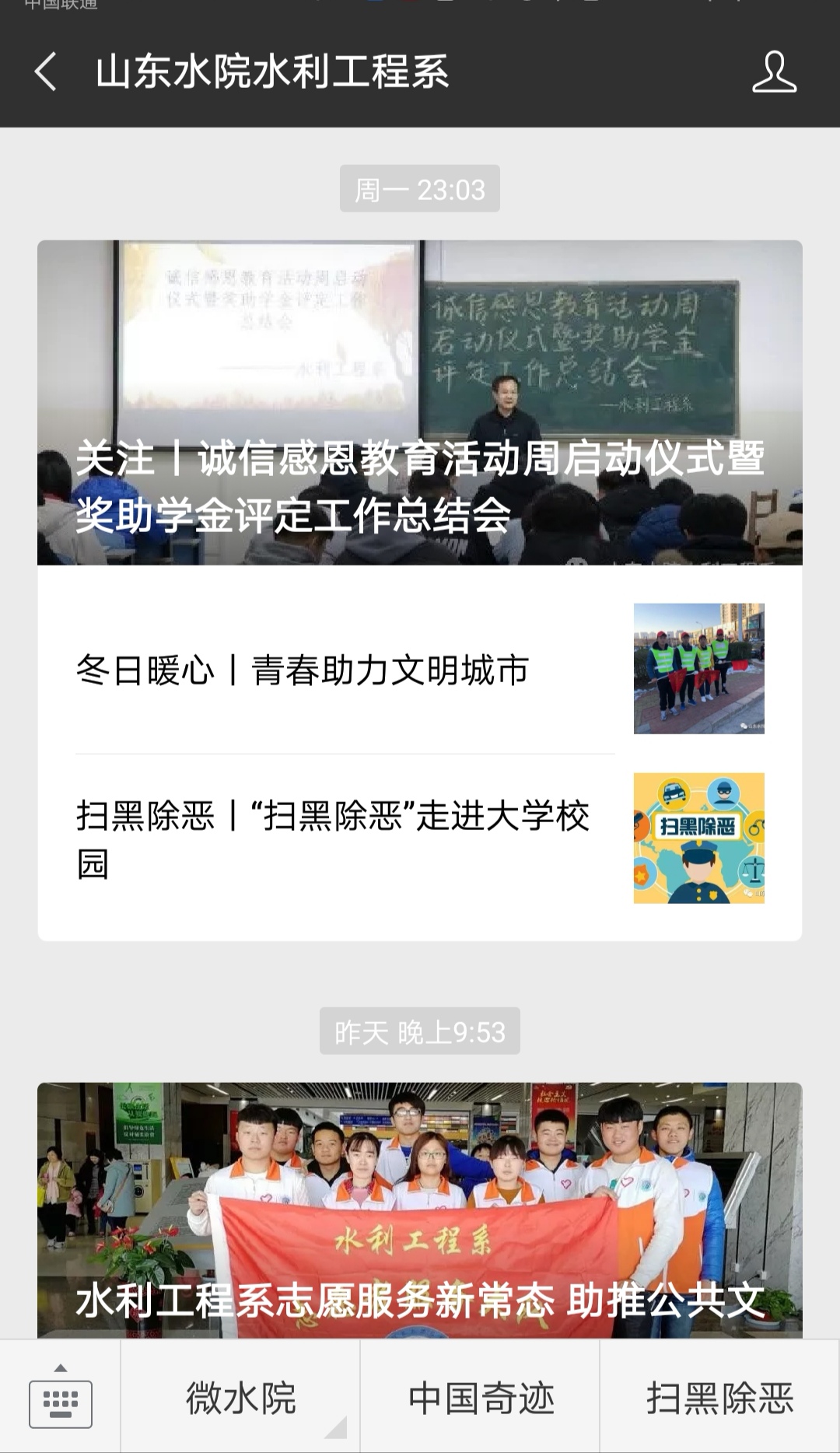
Task: Expand the 微水院 menu
Action: pos(240,1398)
